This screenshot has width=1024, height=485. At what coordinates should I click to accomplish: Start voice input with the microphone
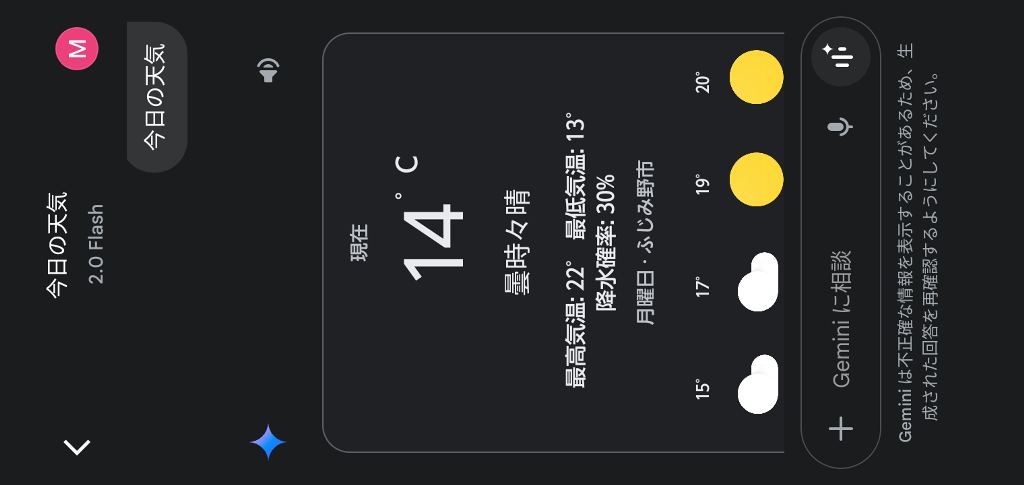pos(841,126)
